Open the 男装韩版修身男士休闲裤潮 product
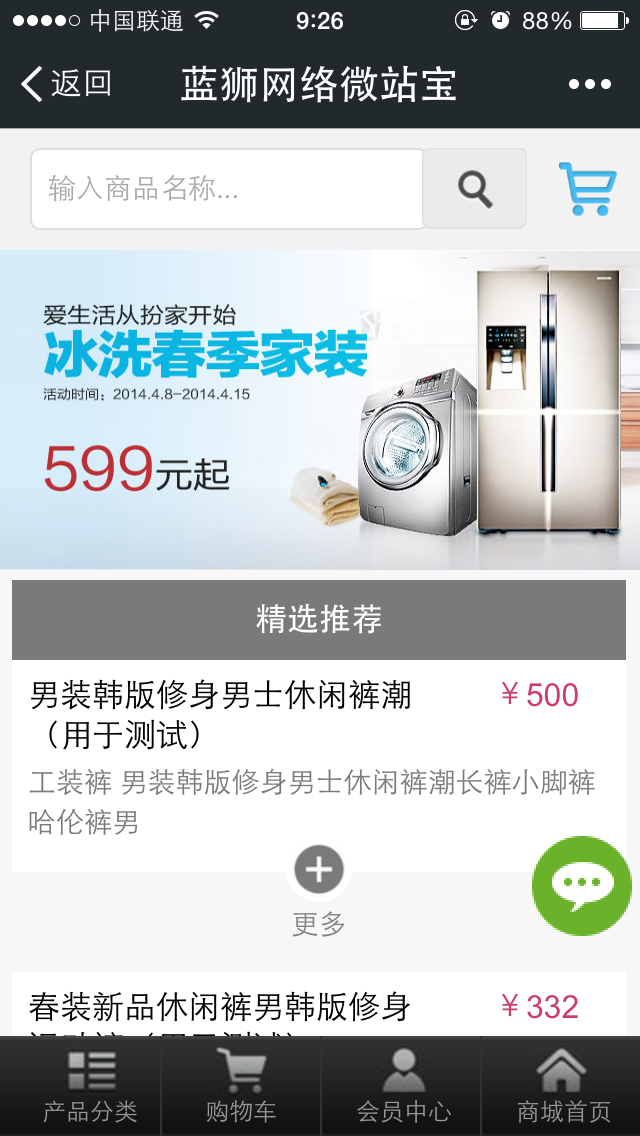This screenshot has width=640, height=1136. click(220, 714)
